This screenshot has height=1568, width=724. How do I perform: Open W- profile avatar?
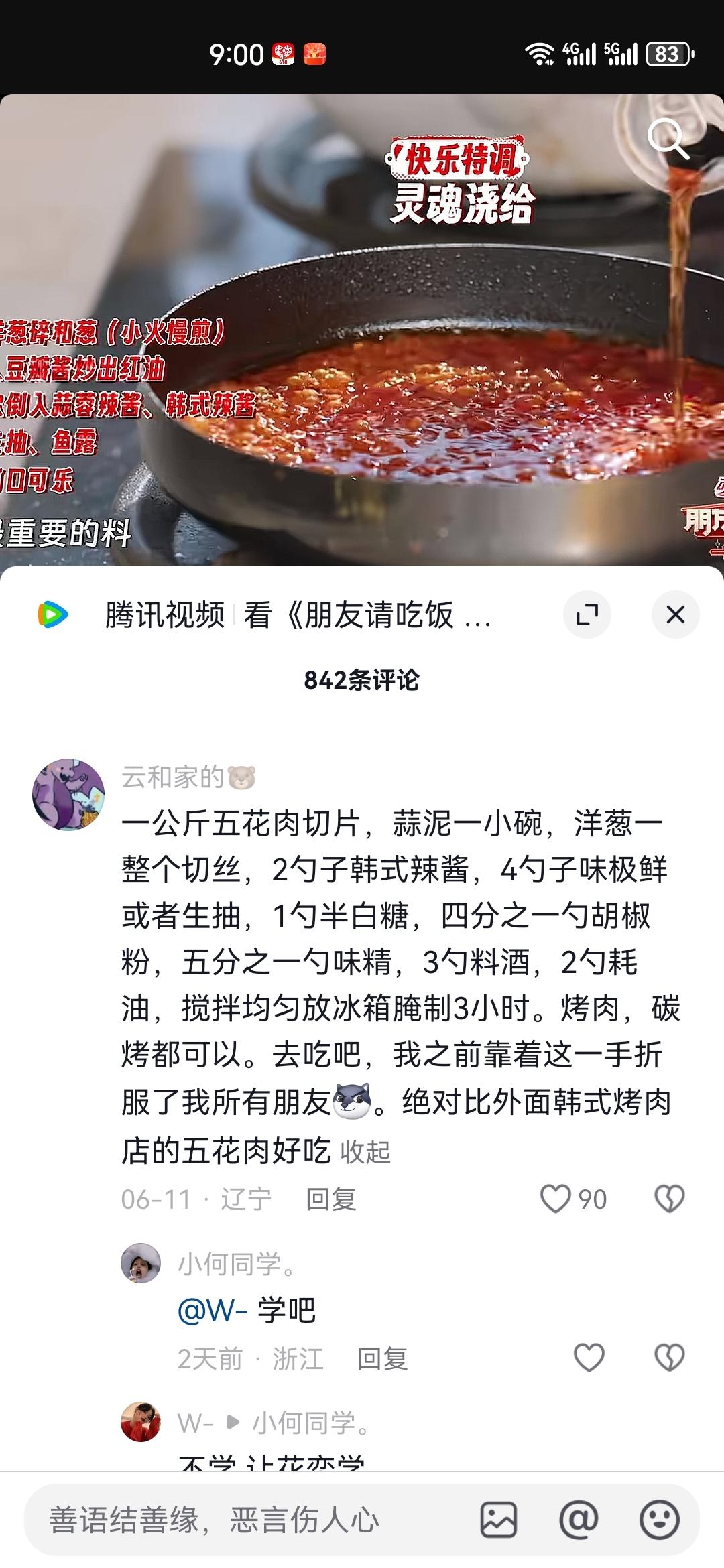pos(141,1422)
